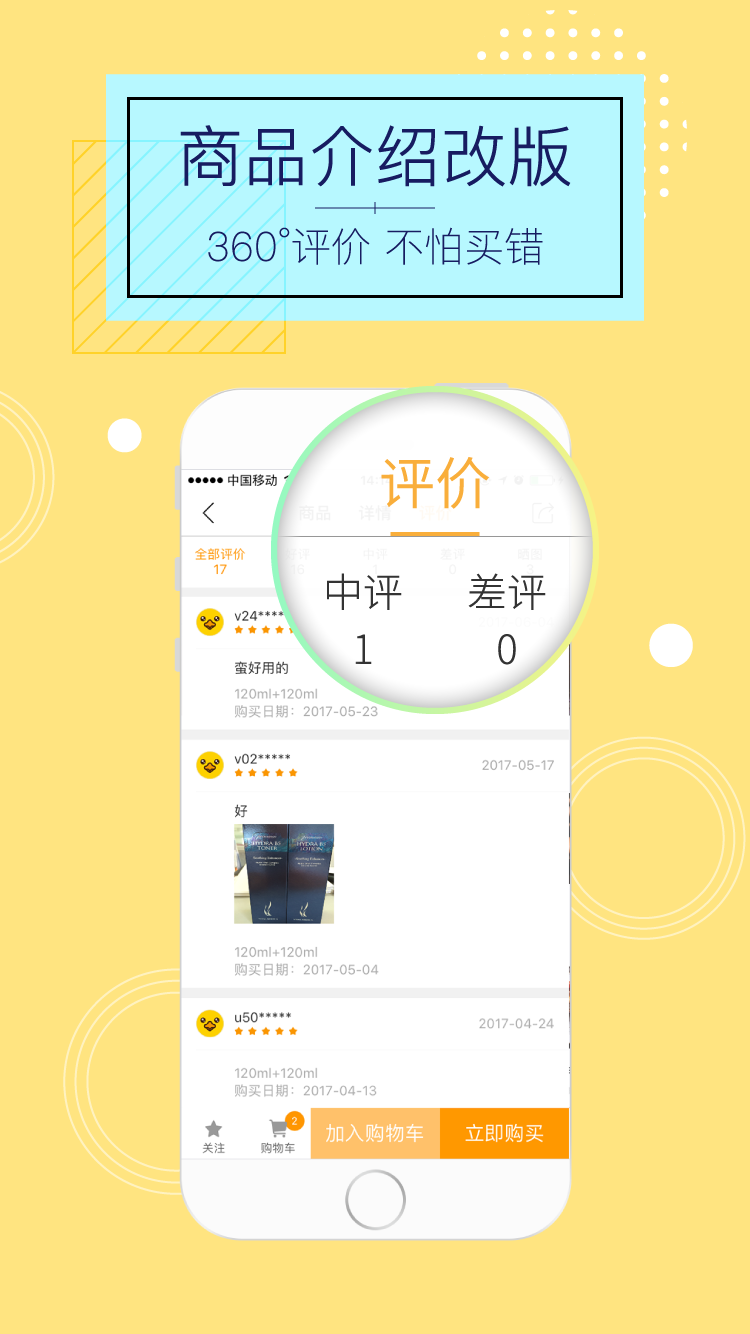Tap the 关注 star icon to follow
The width and height of the screenshot is (750, 1334).
pos(212,1125)
